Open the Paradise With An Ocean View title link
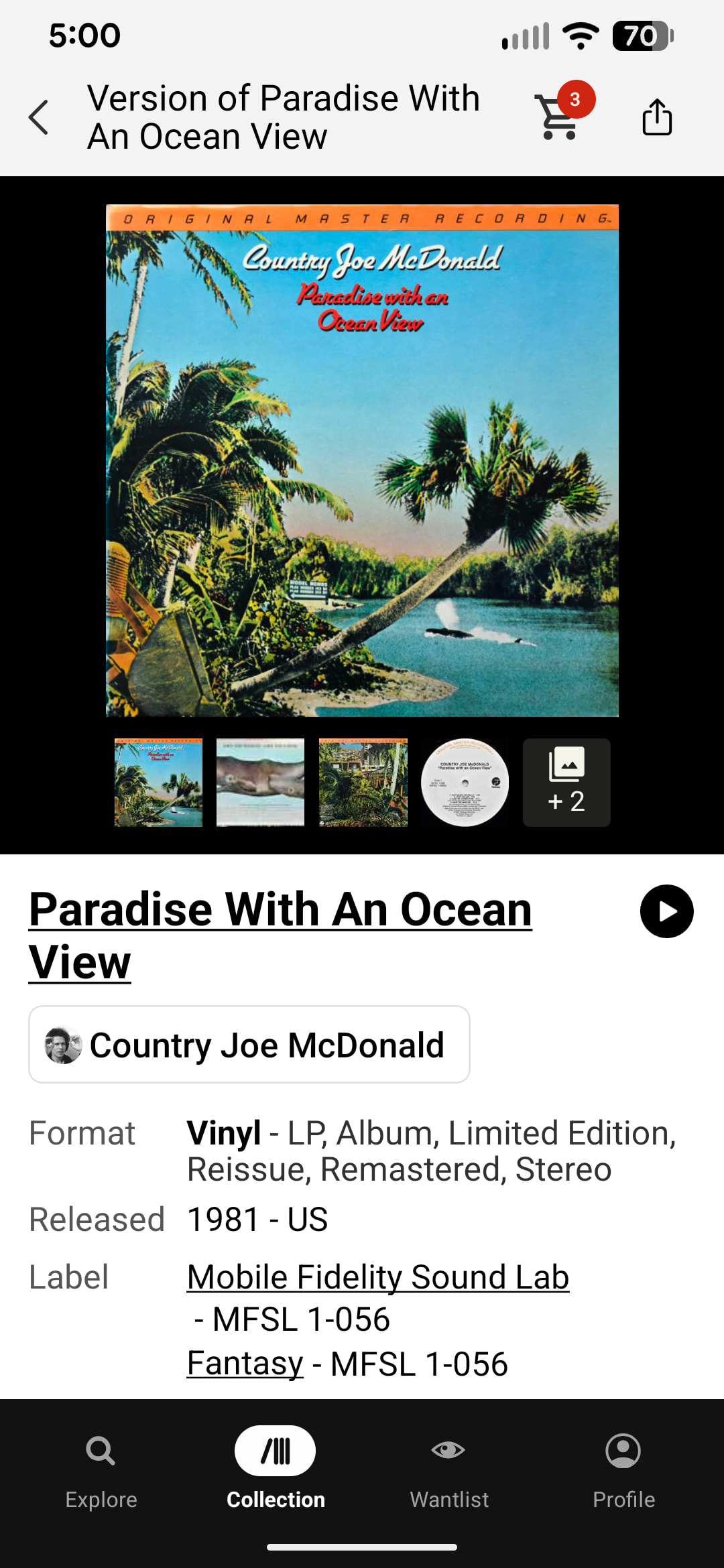Image resolution: width=724 pixels, height=1568 pixels. (x=280, y=935)
